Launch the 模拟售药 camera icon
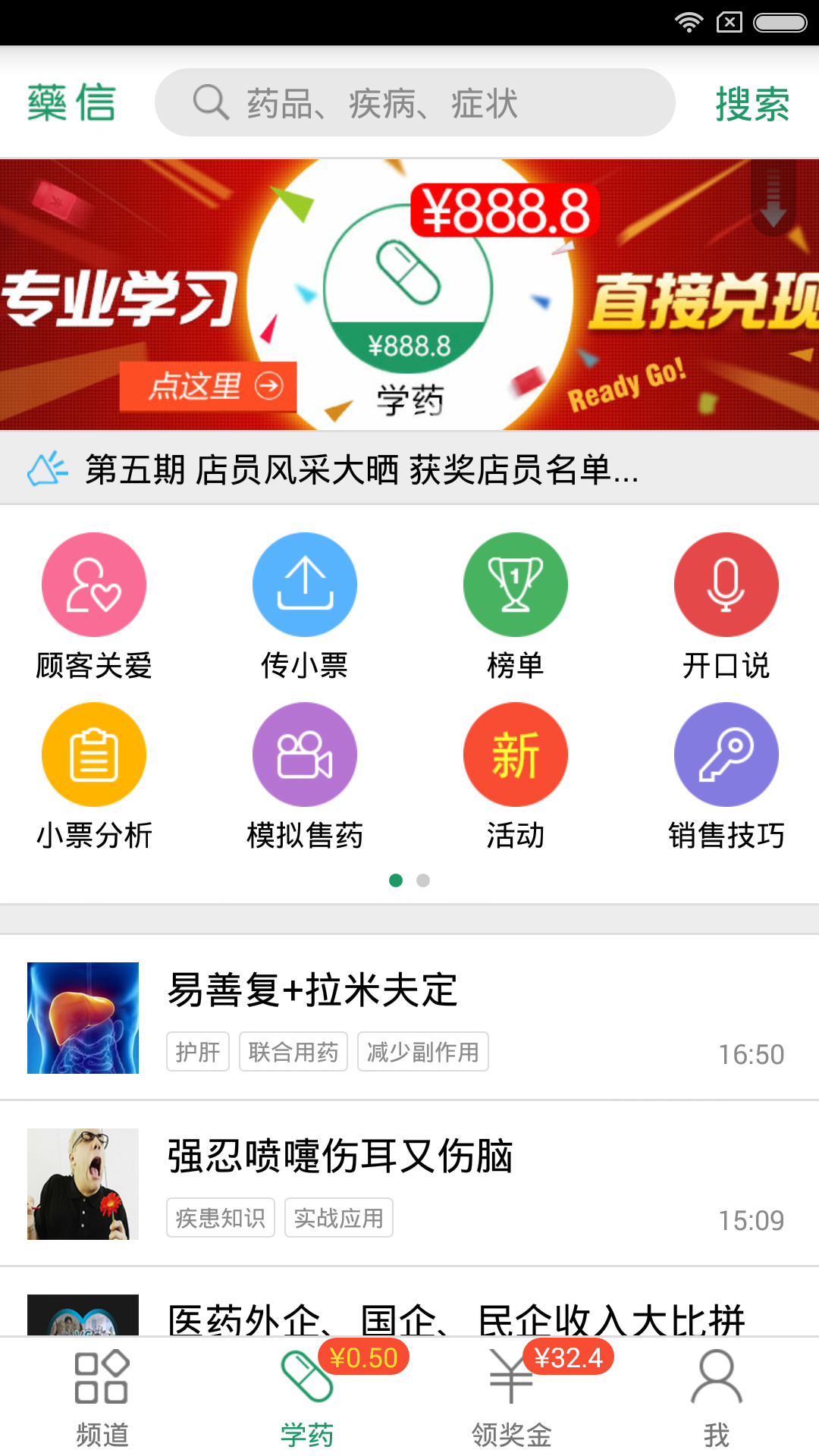Screen dimensions: 819x1456 pos(304,753)
